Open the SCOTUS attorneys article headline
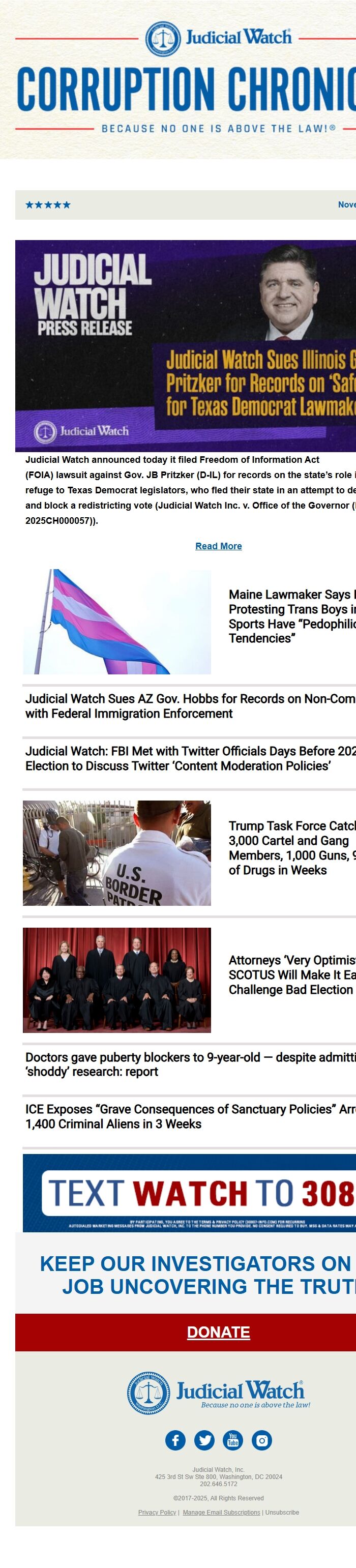Screen dimensions: 356x1568 pyautogui.click(x=291, y=974)
